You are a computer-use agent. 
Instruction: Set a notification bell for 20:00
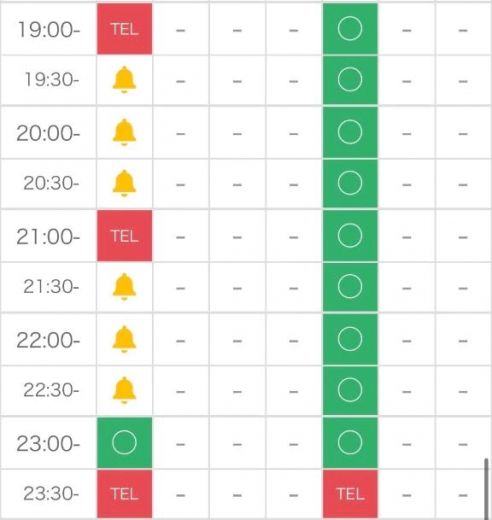[124, 132]
